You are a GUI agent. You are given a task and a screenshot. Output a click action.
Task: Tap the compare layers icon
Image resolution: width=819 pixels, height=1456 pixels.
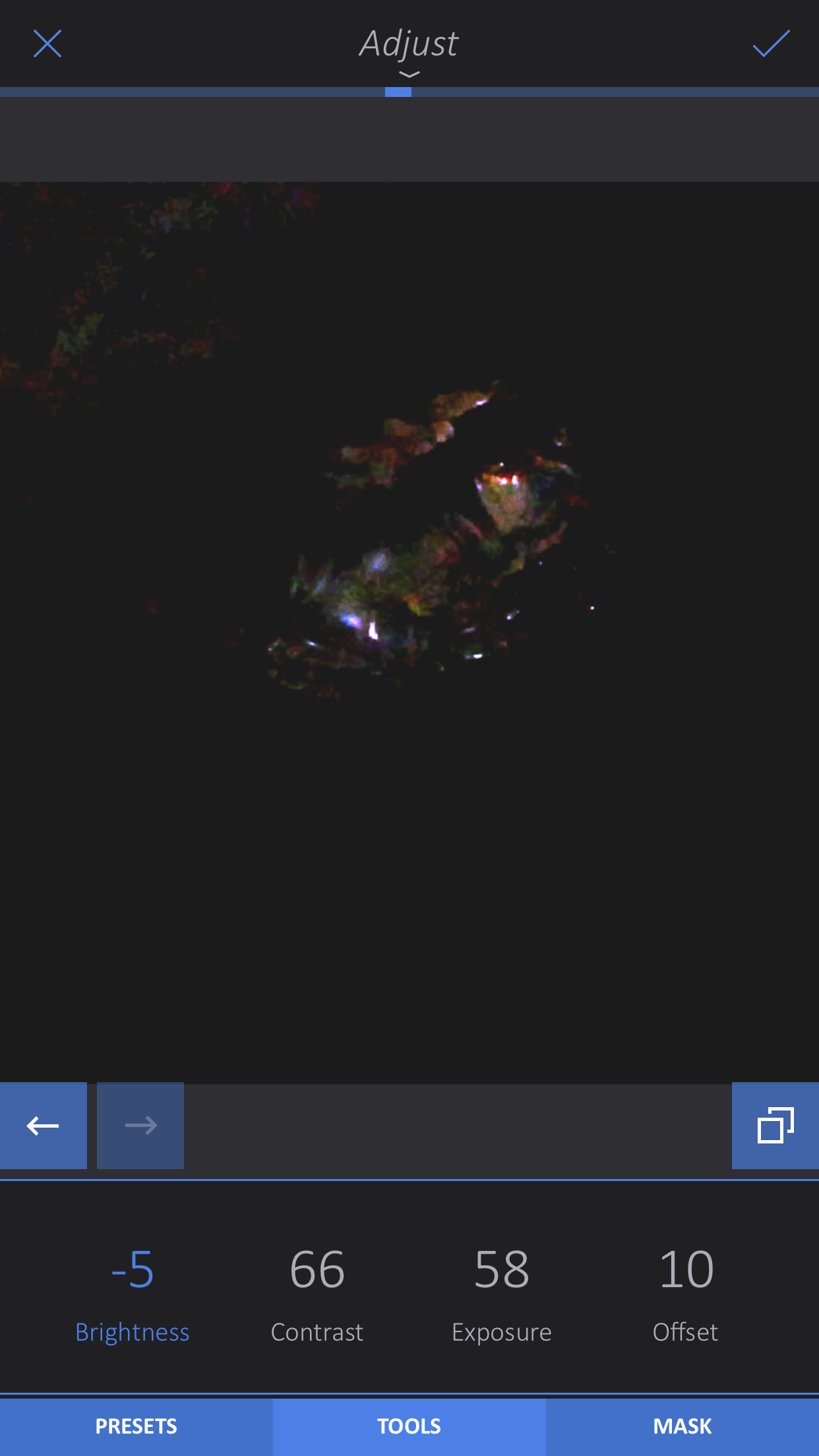775,1126
